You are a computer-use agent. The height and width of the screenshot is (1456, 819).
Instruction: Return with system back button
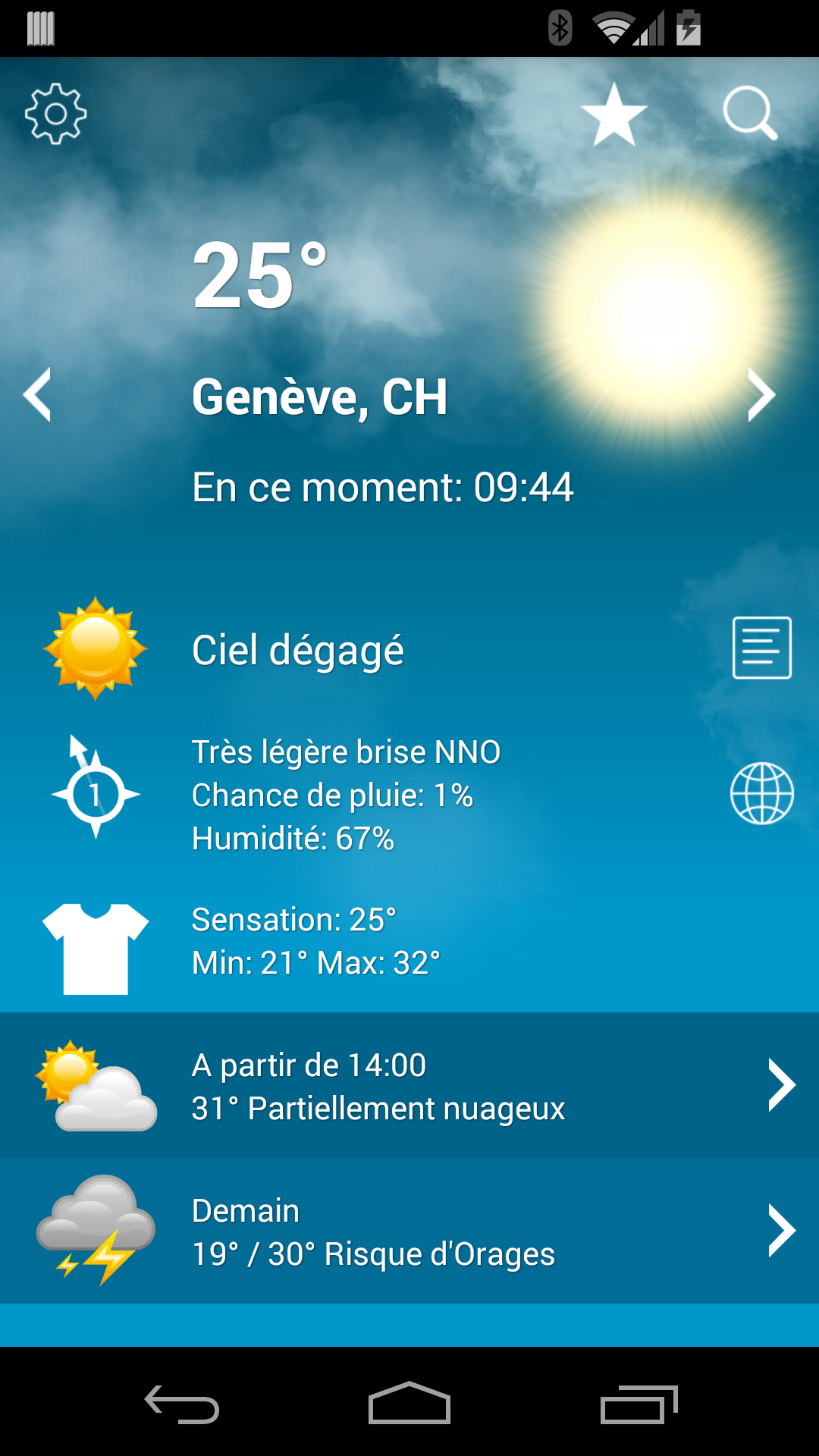click(x=182, y=1404)
